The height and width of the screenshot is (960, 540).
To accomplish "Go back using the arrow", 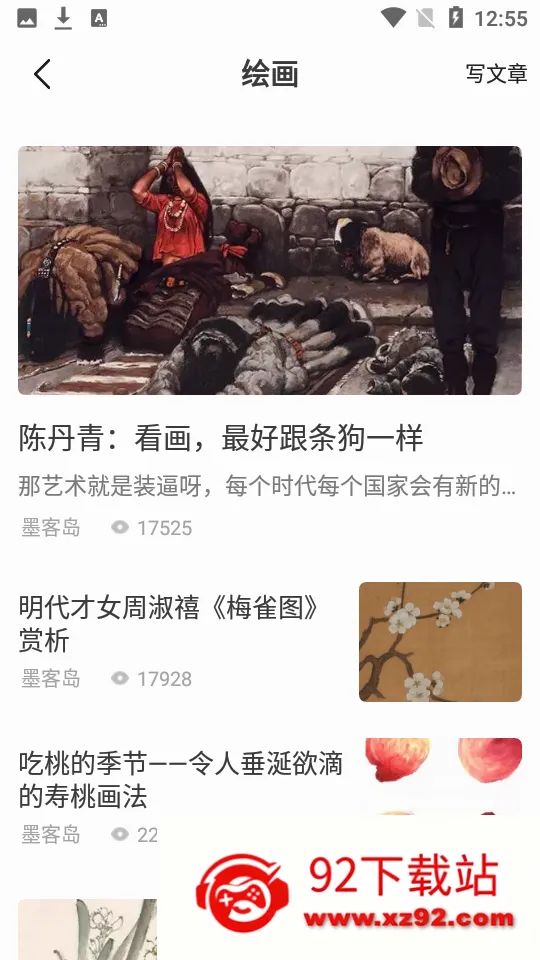I will (x=42, y=74).
